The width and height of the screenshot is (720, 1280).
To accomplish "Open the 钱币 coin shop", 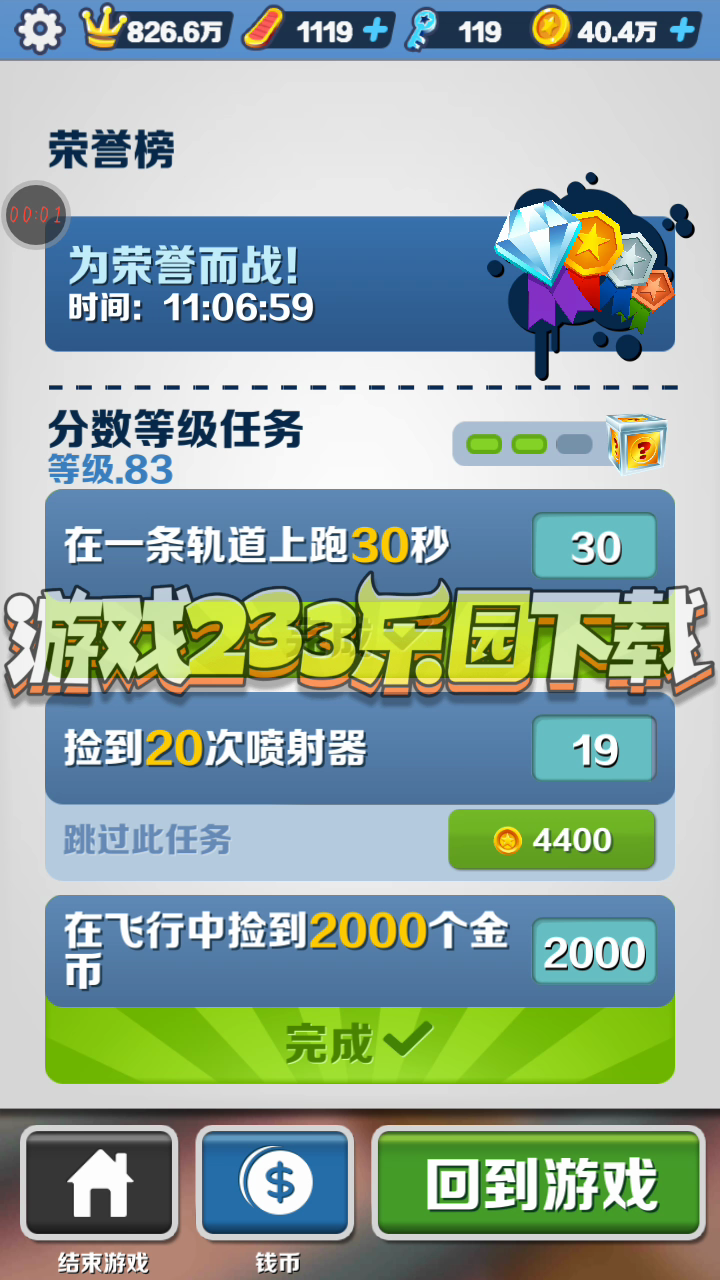I will pos(275,1184).
